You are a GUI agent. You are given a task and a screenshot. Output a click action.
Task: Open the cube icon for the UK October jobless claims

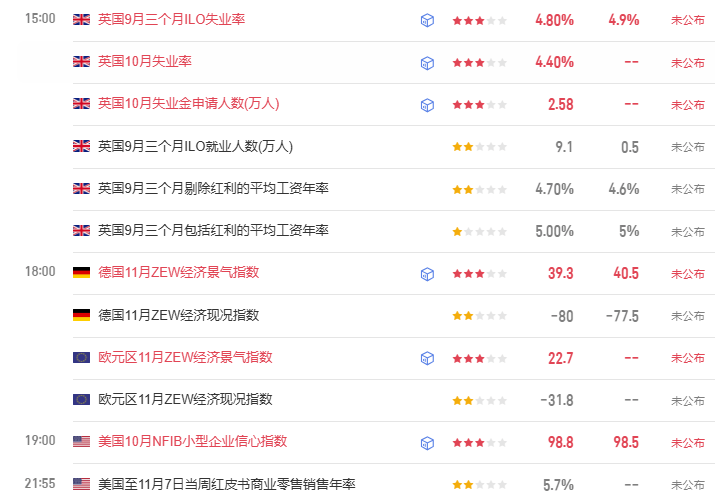coord(427,105)
